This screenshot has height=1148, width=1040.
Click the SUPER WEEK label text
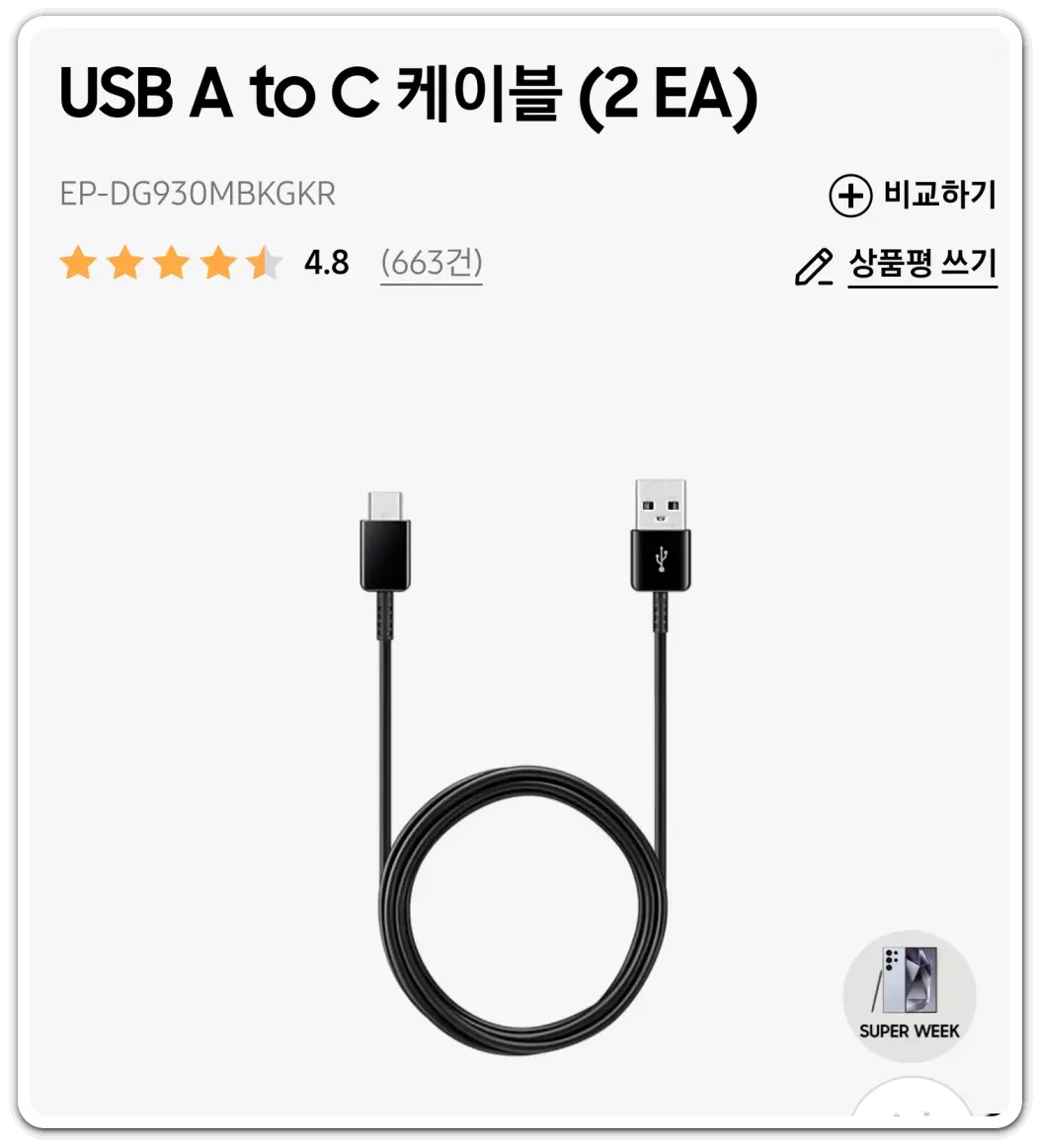click(909, 1030)
